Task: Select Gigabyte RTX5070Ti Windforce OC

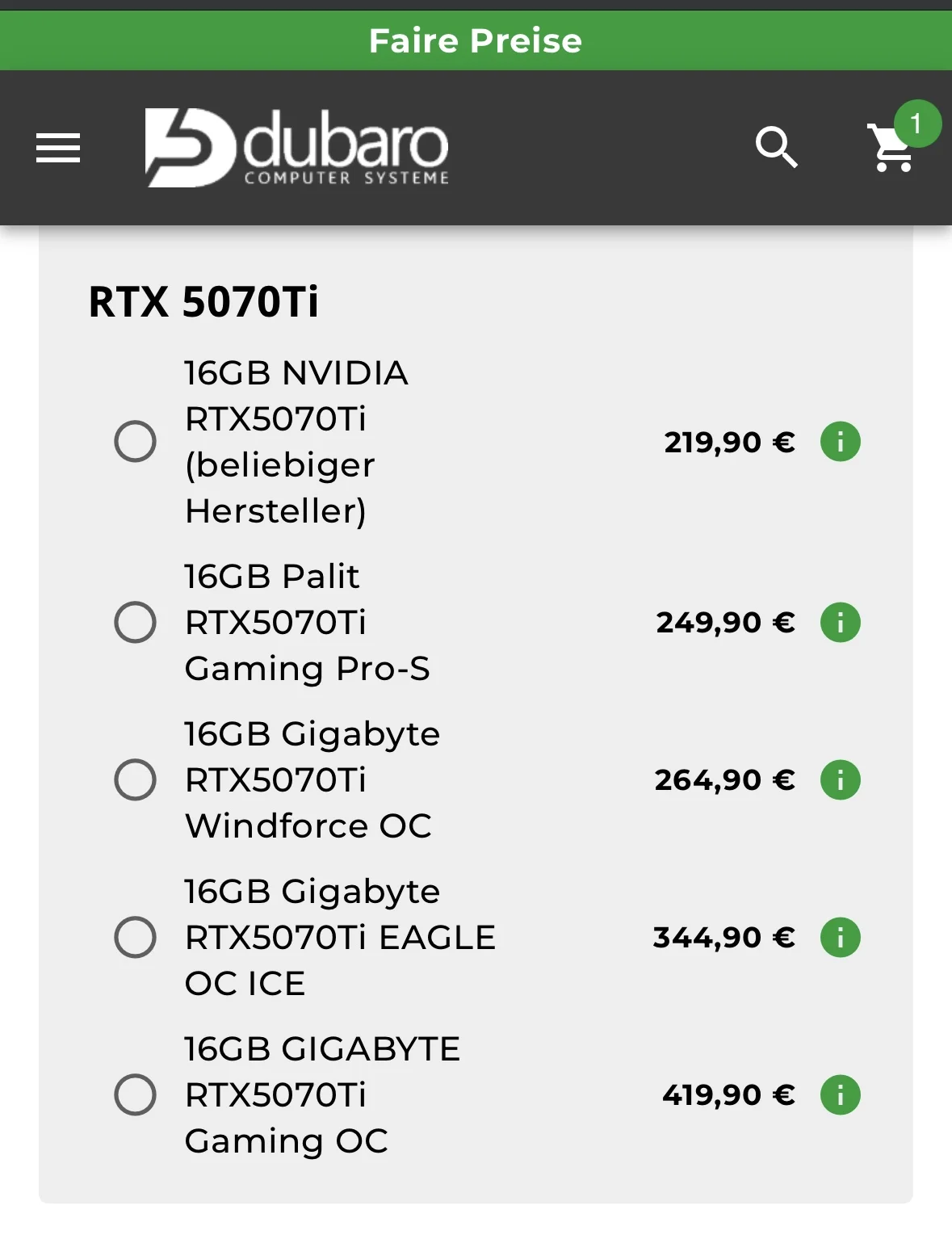Action: click(x=136, y=779)
